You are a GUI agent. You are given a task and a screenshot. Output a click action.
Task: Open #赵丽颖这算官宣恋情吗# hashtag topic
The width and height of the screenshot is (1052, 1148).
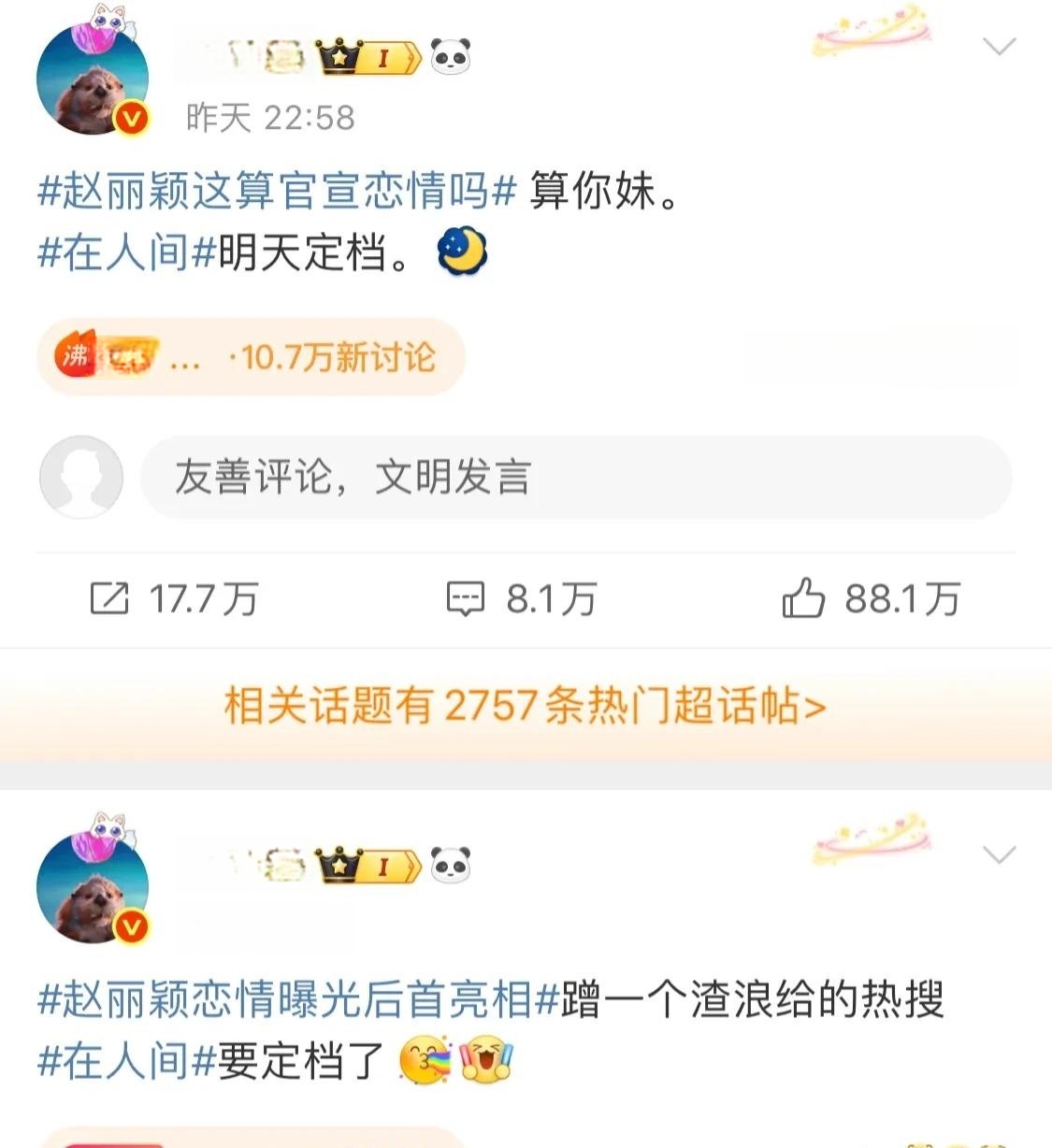277,192
